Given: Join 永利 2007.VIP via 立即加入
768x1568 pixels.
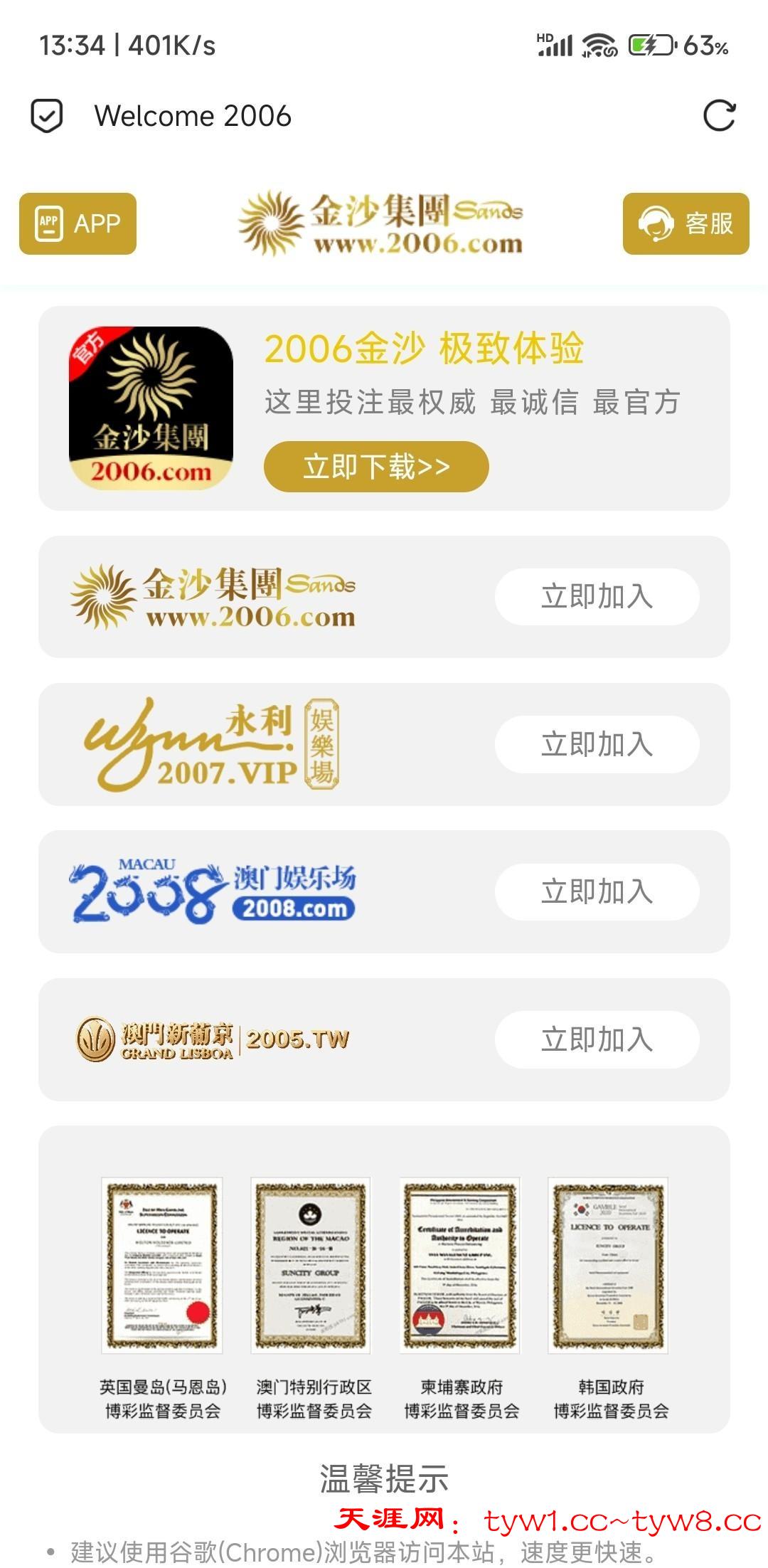Looking at the screenshot, I should click(597, 744).
